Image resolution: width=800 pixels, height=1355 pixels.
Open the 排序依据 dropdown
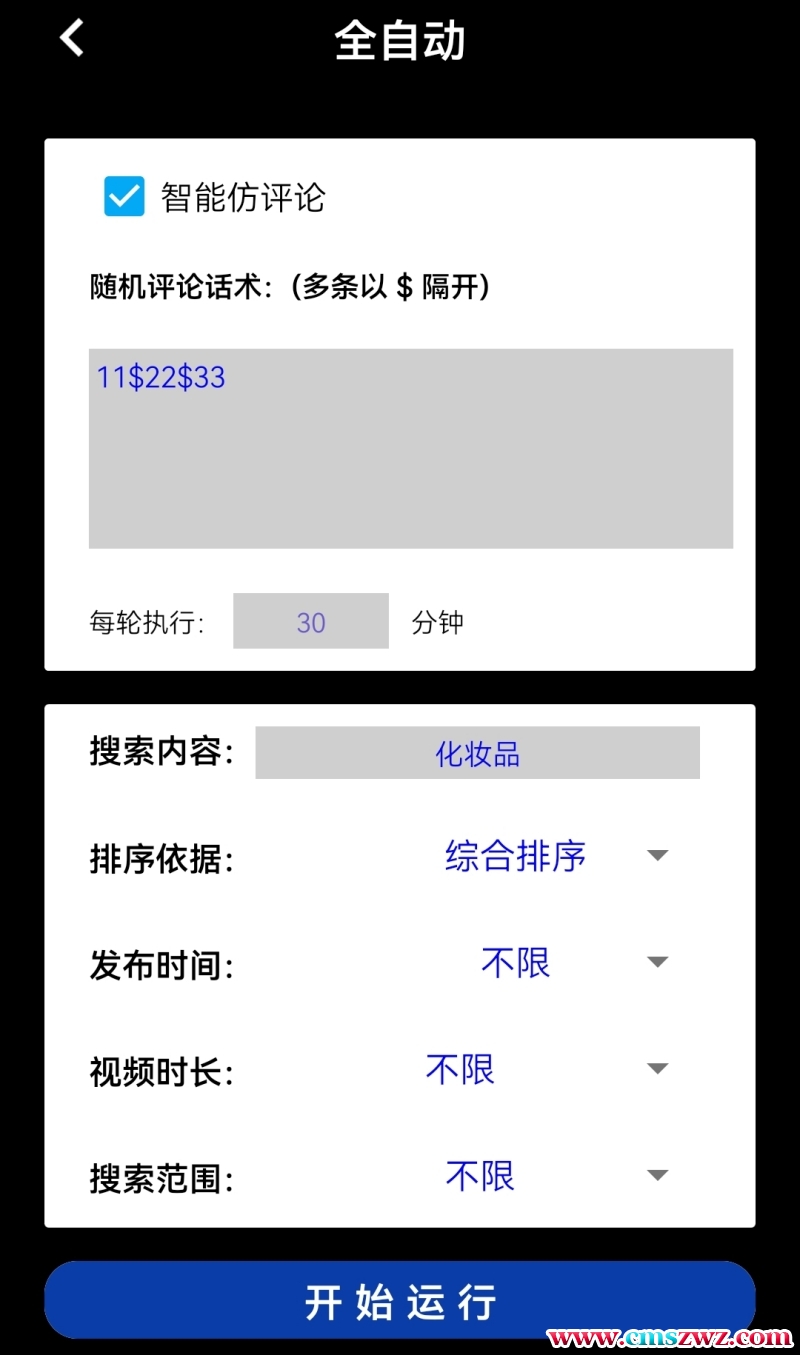(555, 856)
